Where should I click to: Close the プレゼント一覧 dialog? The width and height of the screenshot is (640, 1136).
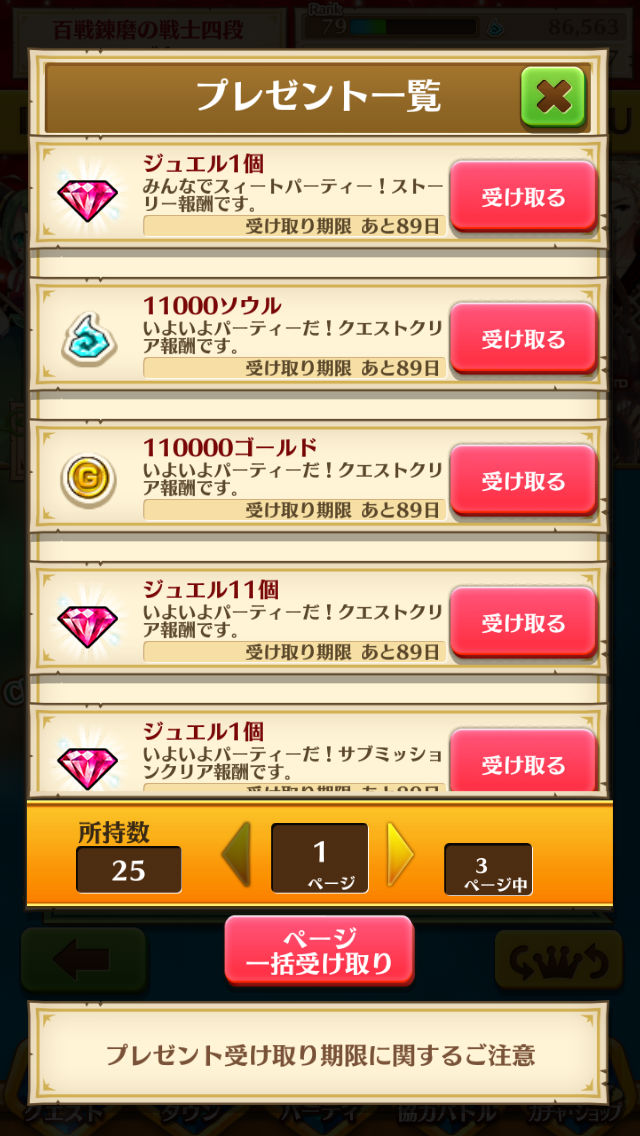tap(552, 97)
